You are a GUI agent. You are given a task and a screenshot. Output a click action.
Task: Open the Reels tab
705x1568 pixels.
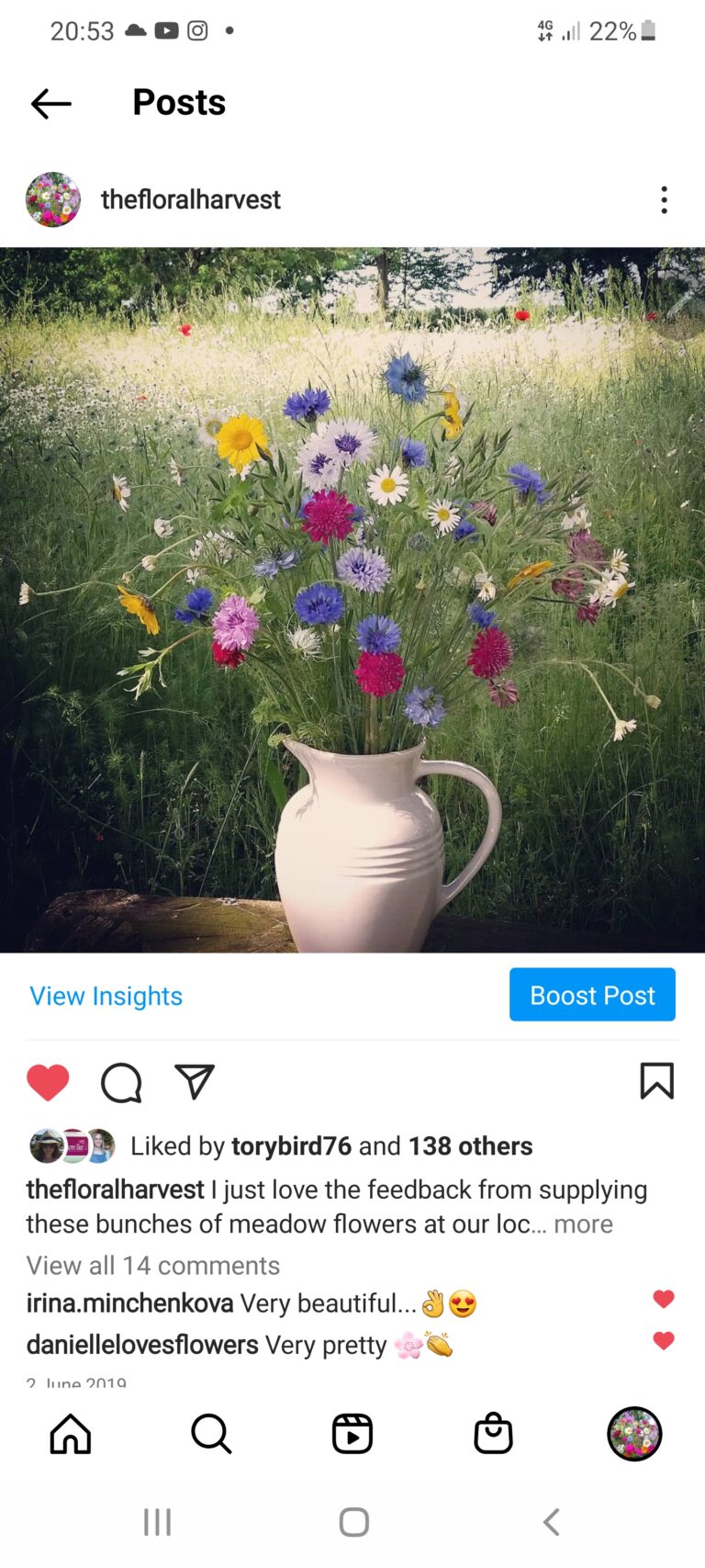click(352, 1434)
